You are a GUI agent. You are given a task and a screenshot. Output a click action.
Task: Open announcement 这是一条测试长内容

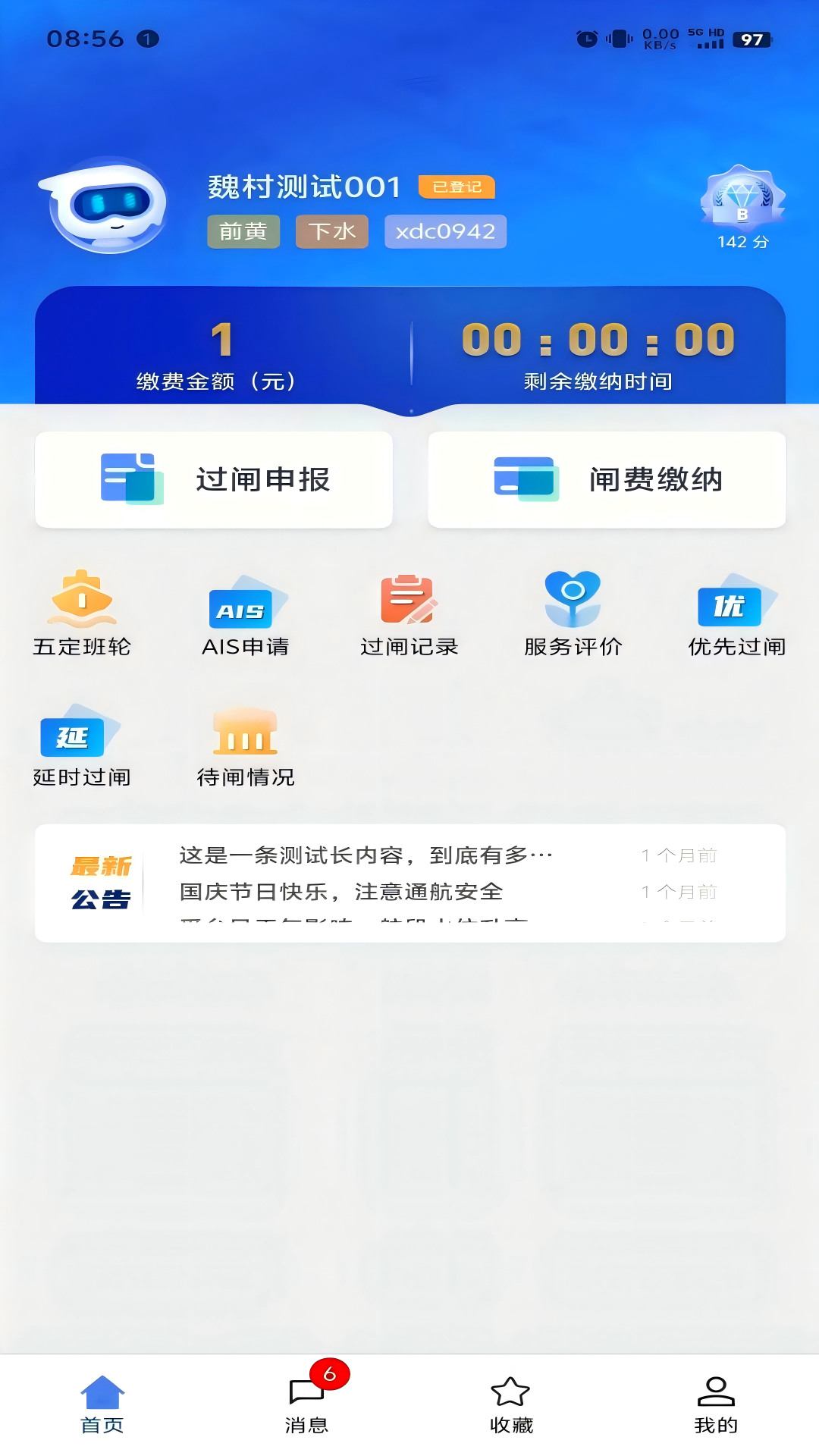pos(447,855)
